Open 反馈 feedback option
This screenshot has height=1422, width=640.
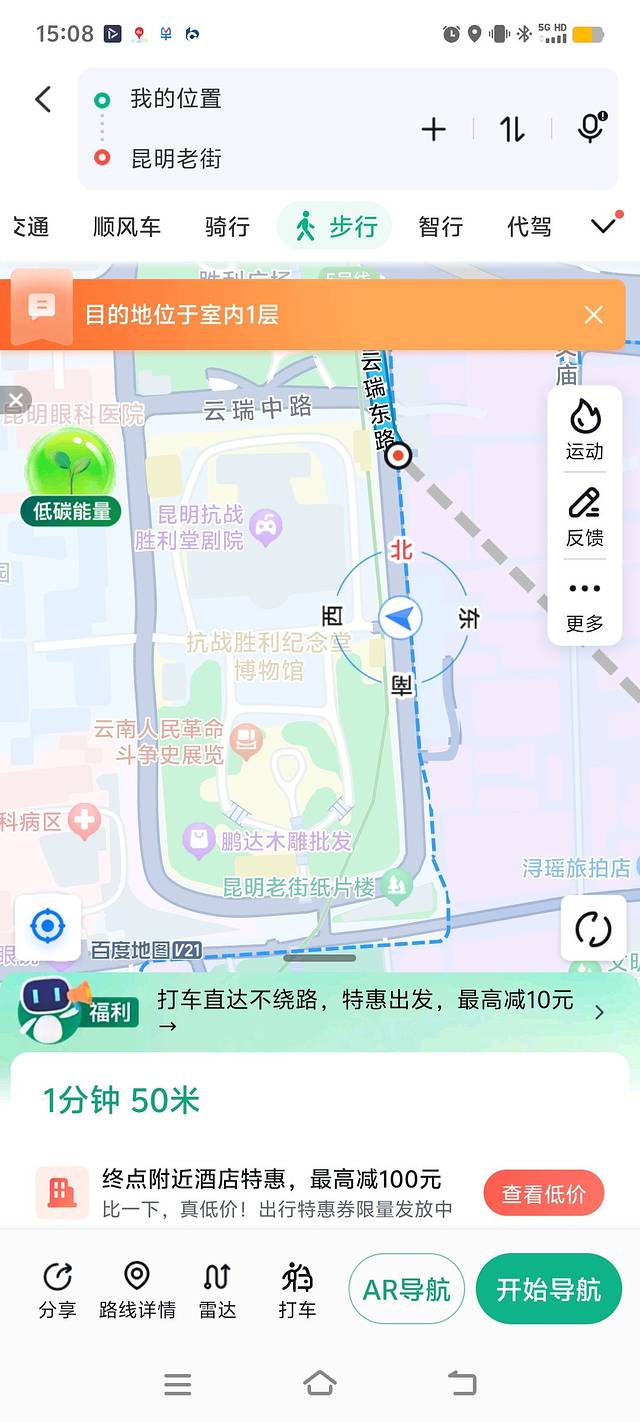click(x=585, y=517)
